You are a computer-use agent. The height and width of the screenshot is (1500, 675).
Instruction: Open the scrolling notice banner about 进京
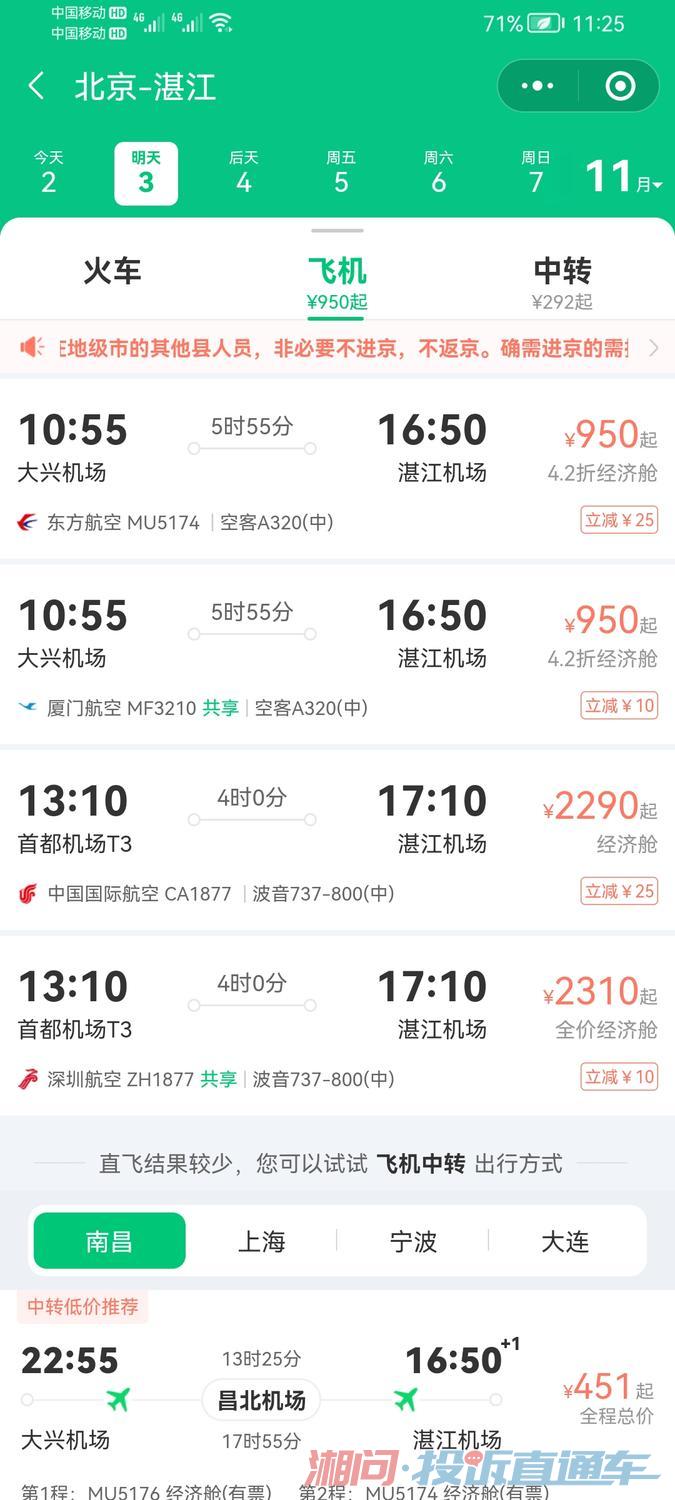(338, 348)
